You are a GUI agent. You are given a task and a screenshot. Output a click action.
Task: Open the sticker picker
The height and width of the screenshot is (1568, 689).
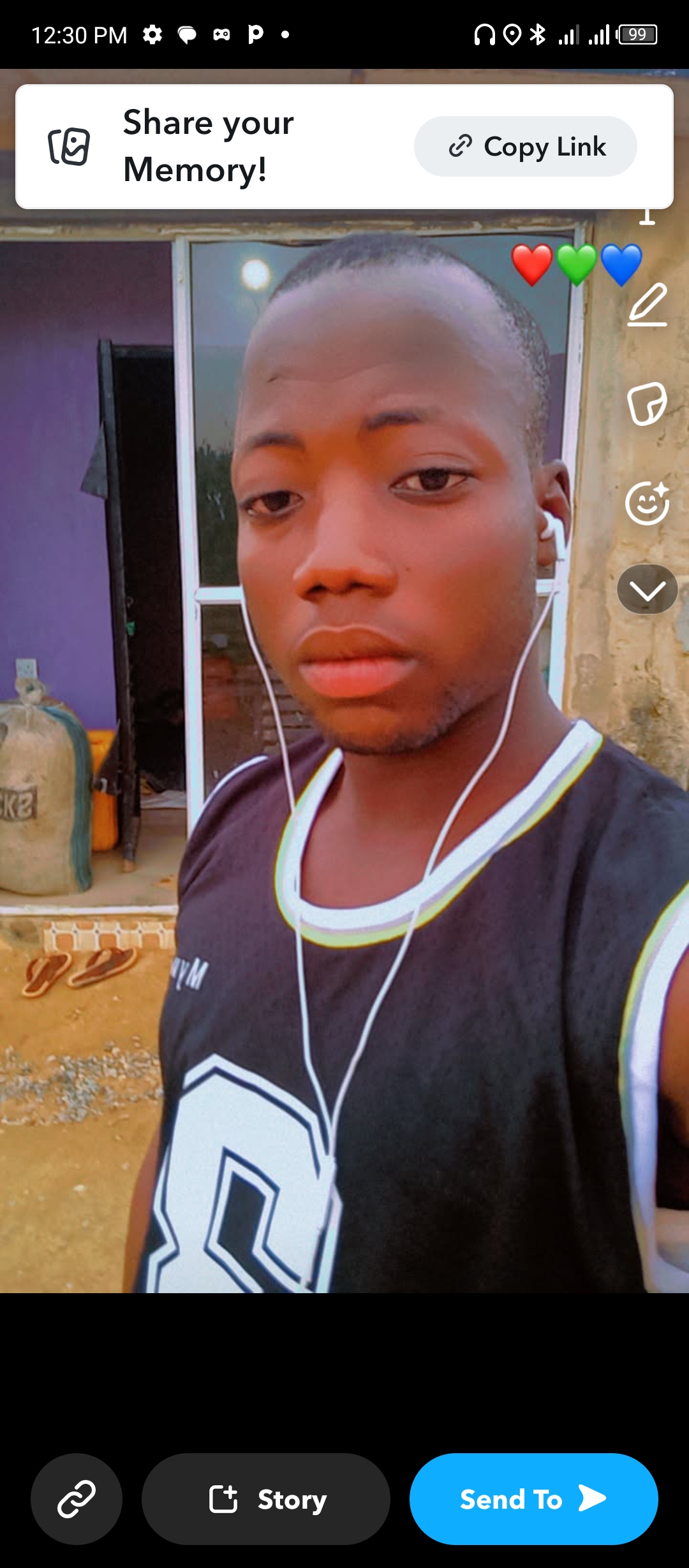point(647,404)
